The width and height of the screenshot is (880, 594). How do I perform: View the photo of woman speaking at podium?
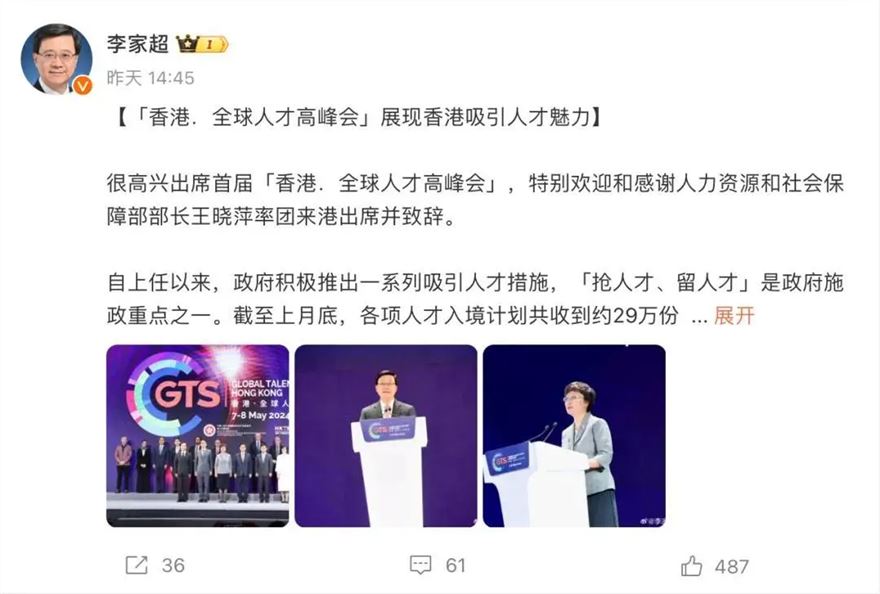[574, 435]
